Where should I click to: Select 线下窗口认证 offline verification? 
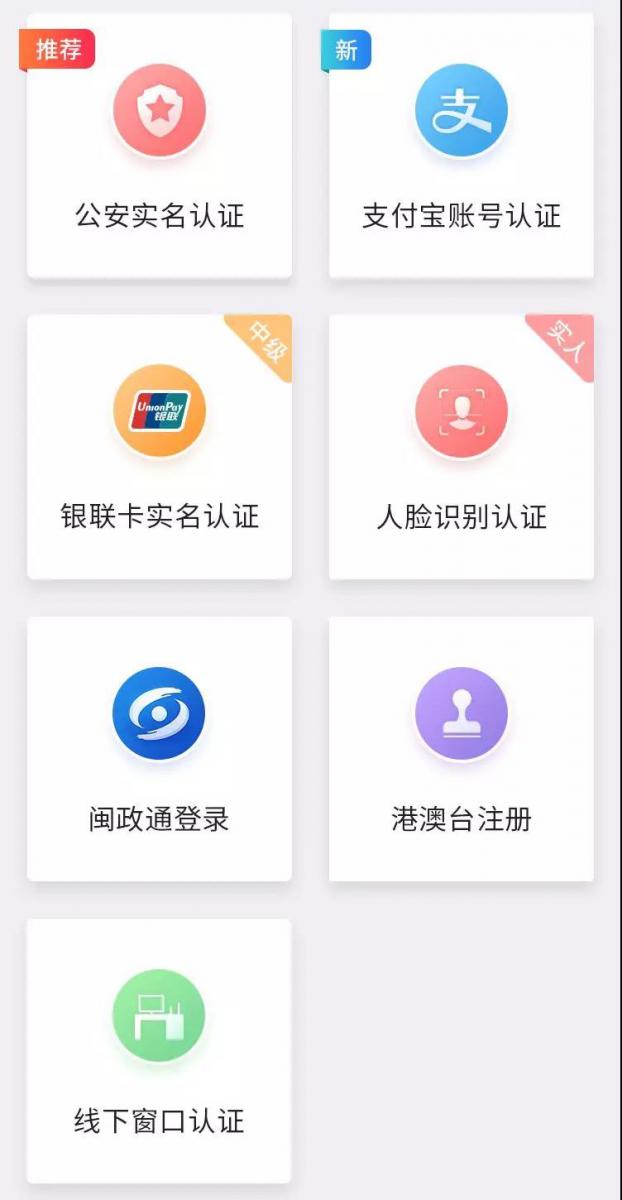click(159, 1051)
